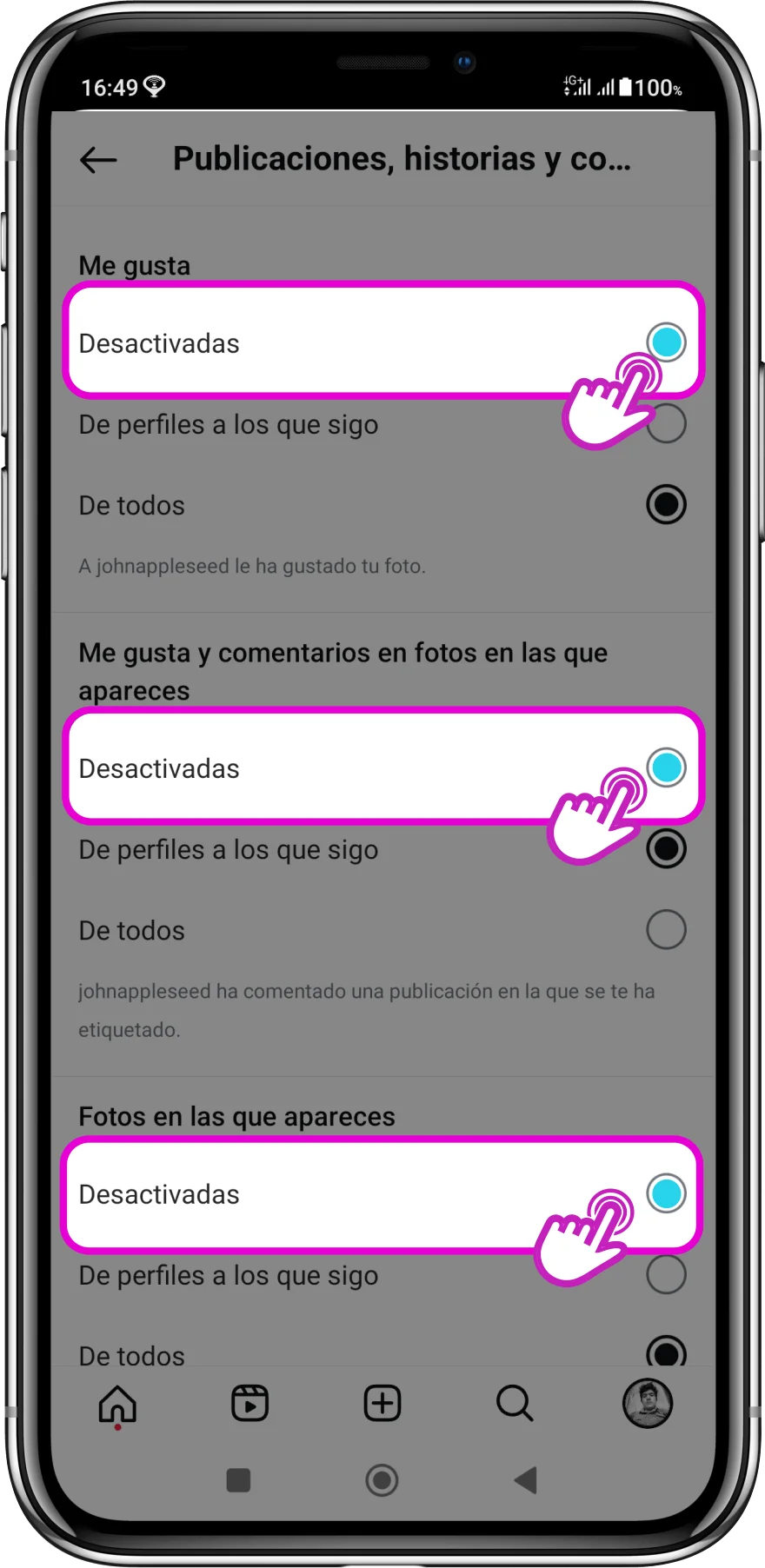Open the Home feed tab
The width and height of the screenshot is (765, 1568).
(117, 1404)
